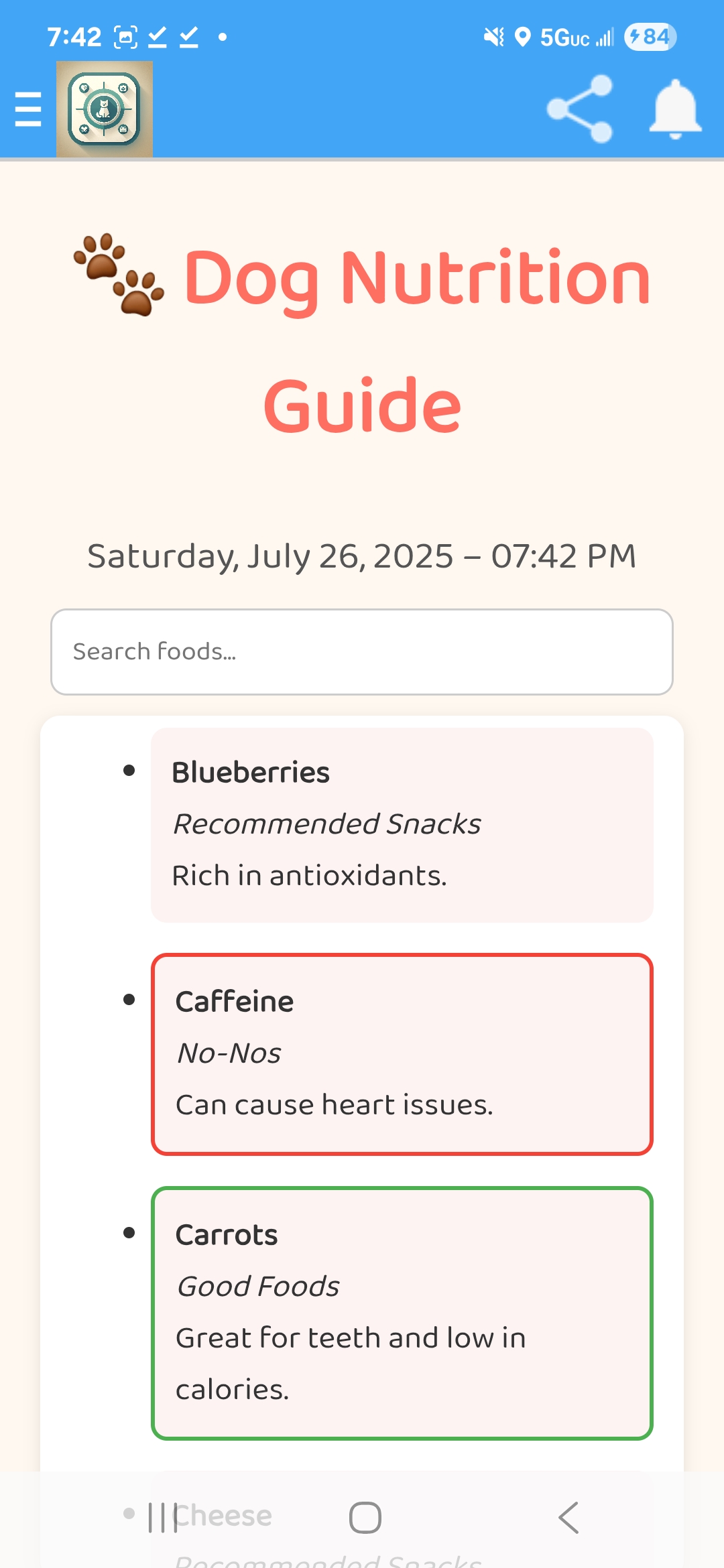Go to the system home screen
Viewport: 724px width, 1568px height.
(x=365, y=1518)
